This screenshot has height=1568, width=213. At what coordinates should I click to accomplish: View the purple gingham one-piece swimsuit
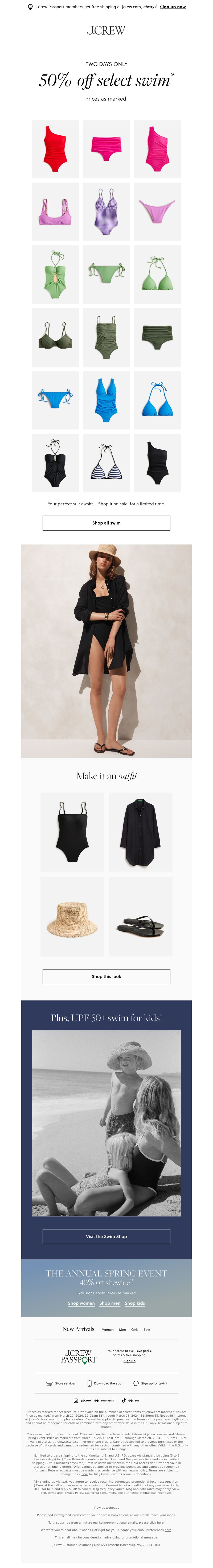pos(106,211)
